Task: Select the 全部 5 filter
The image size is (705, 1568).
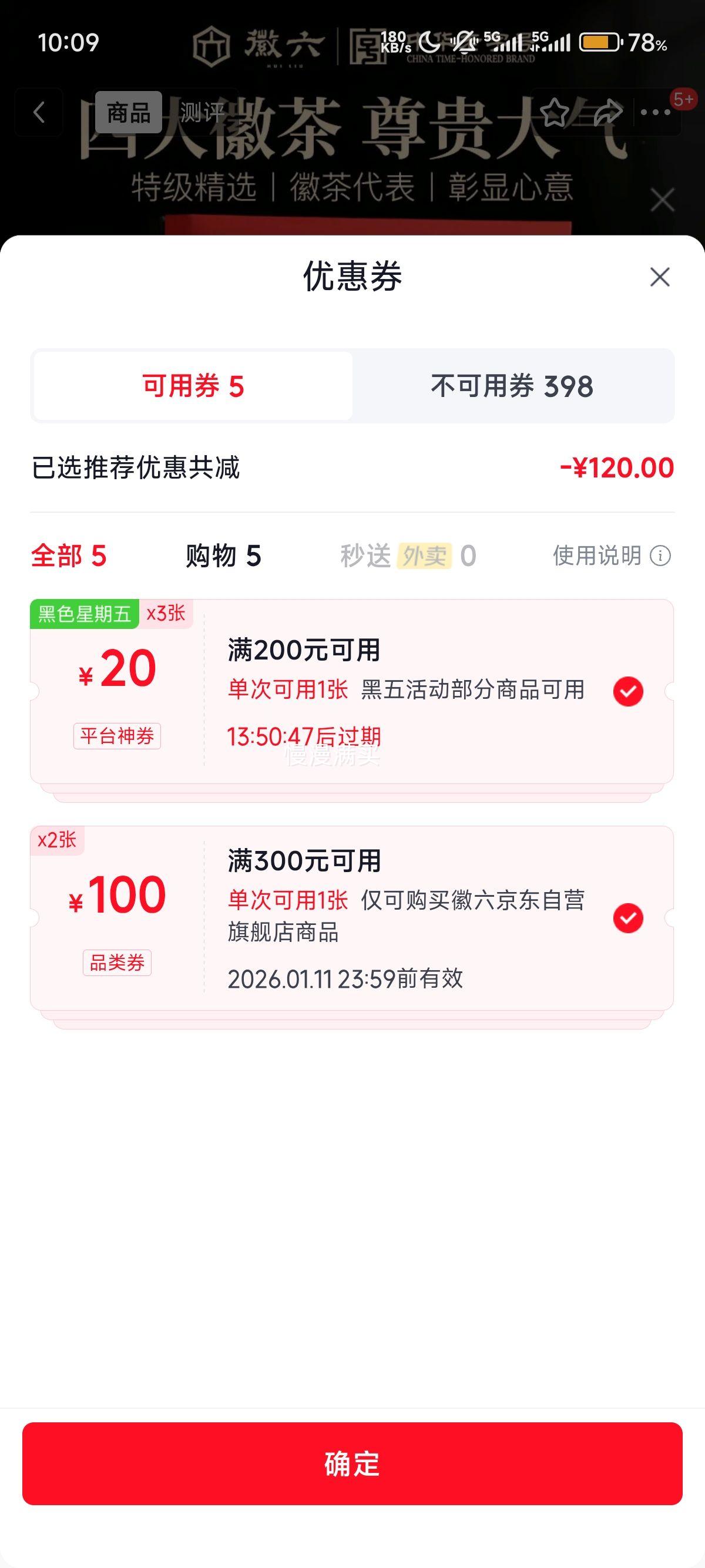Action: (69, 556)
